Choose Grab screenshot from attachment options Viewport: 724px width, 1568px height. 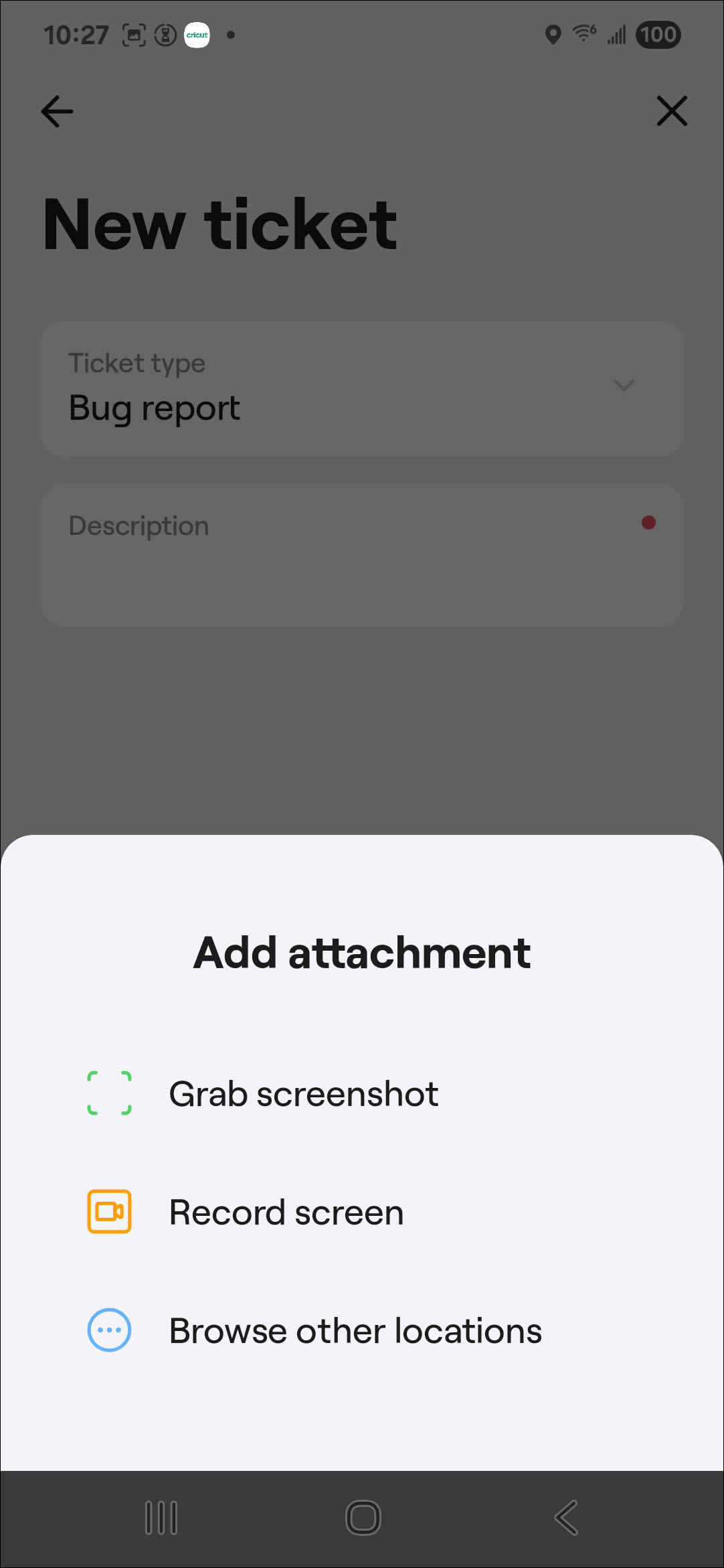pos(304,1093)
